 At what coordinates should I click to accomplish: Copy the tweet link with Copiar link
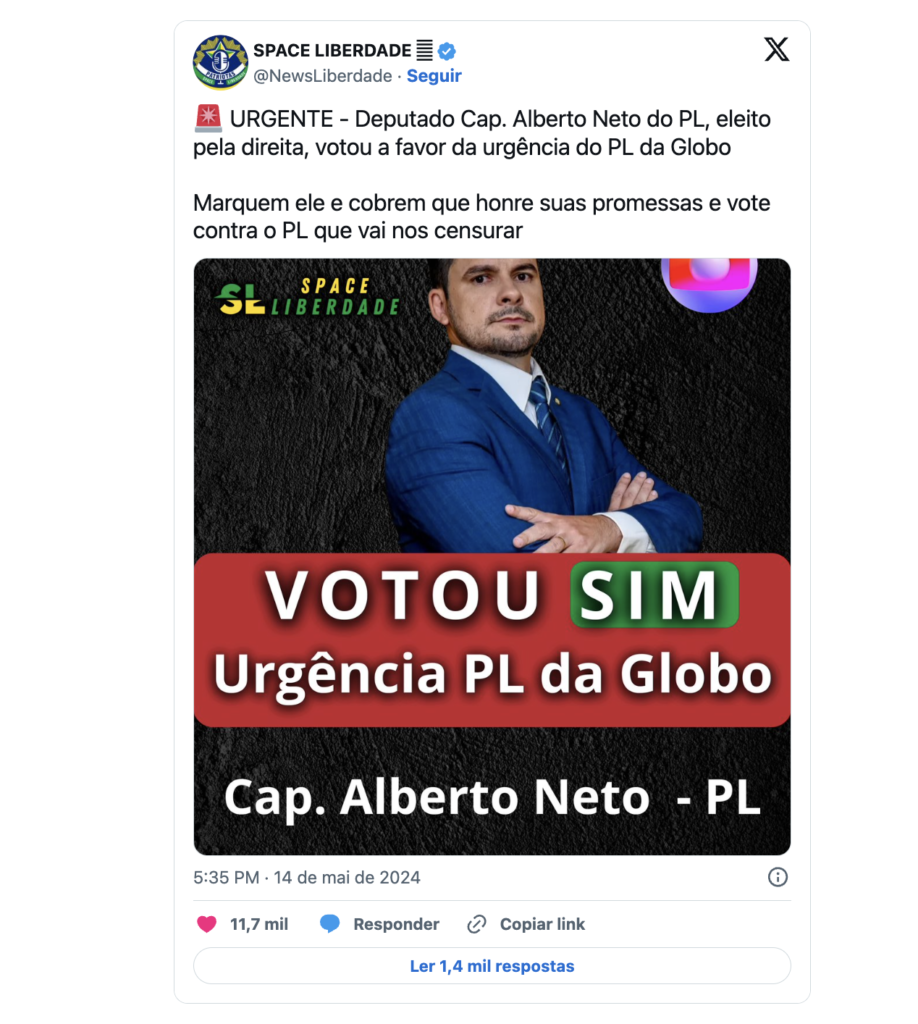[x=527, y=924]
